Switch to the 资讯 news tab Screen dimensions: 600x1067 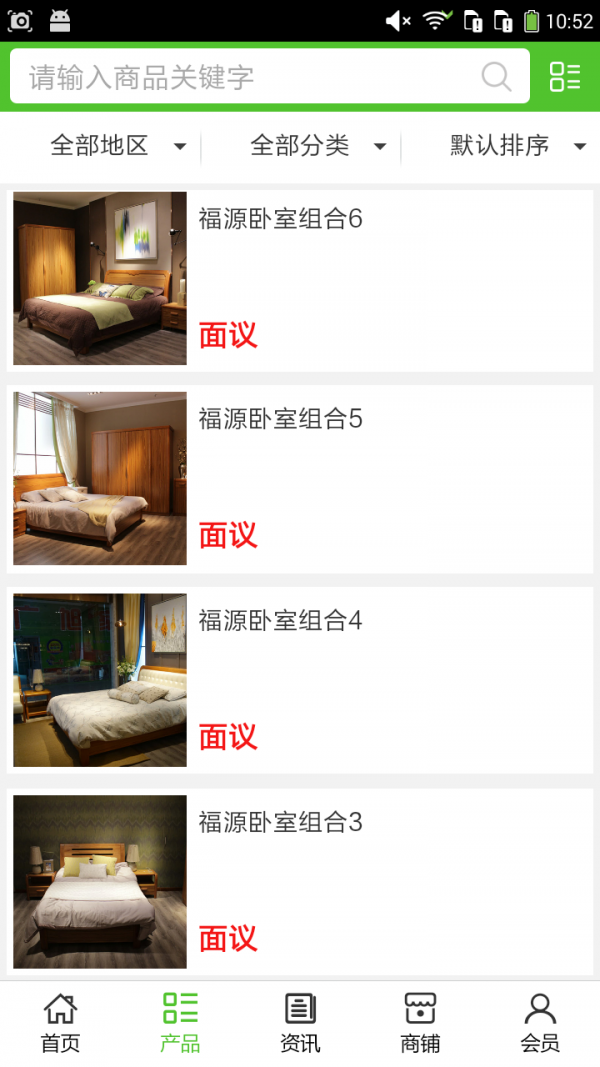point(300,1024)
